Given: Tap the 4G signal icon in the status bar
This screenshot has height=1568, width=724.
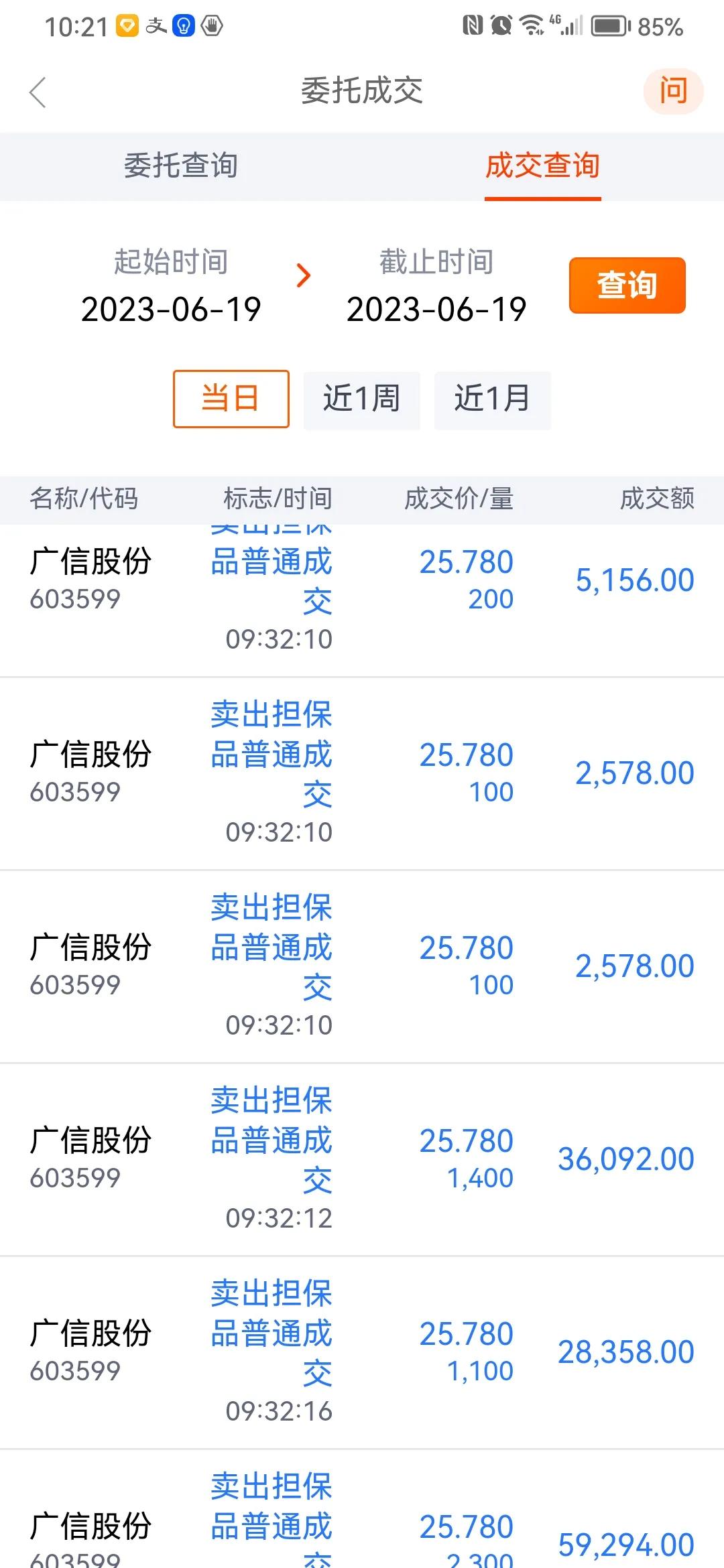Looking at the screenshot, I should [566, 25].
